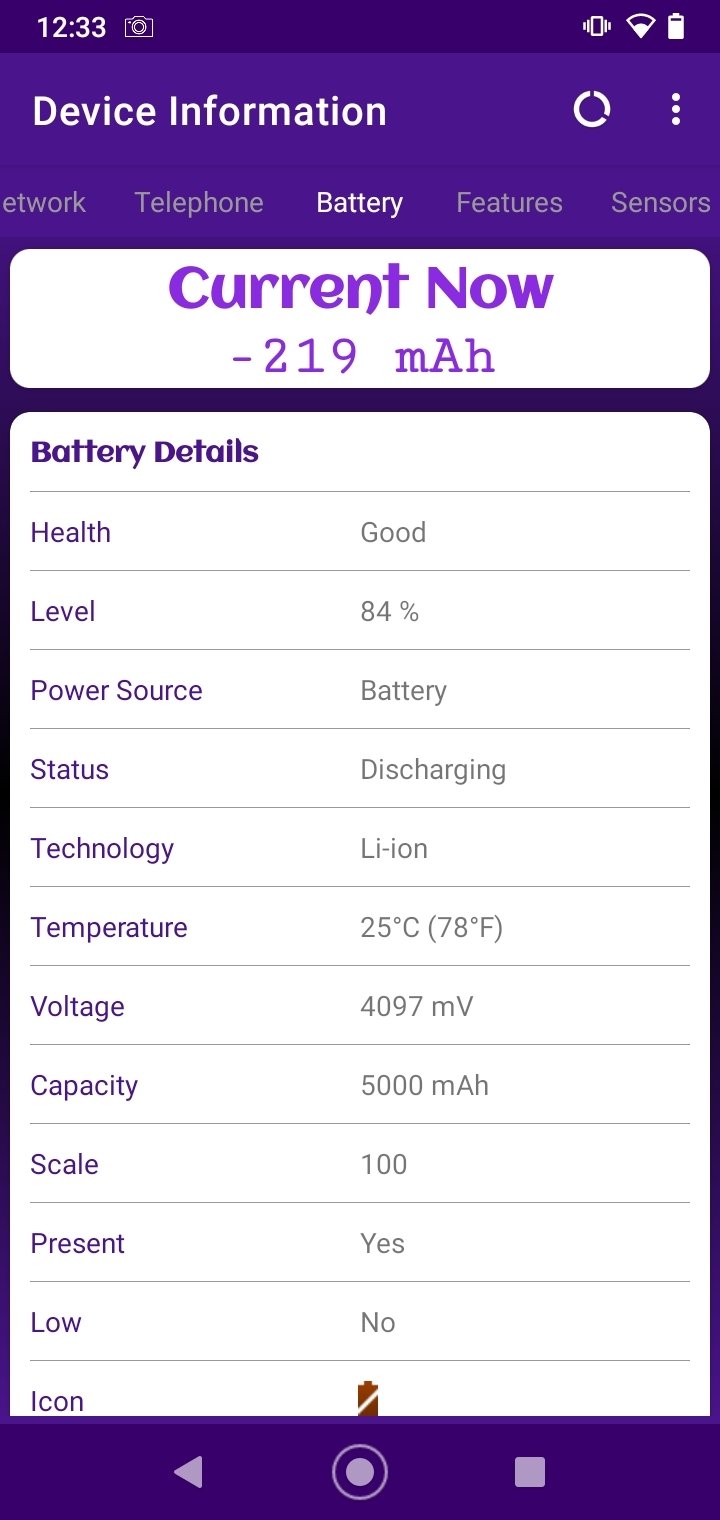Open the three-dot overflow menu

(676, 110)
